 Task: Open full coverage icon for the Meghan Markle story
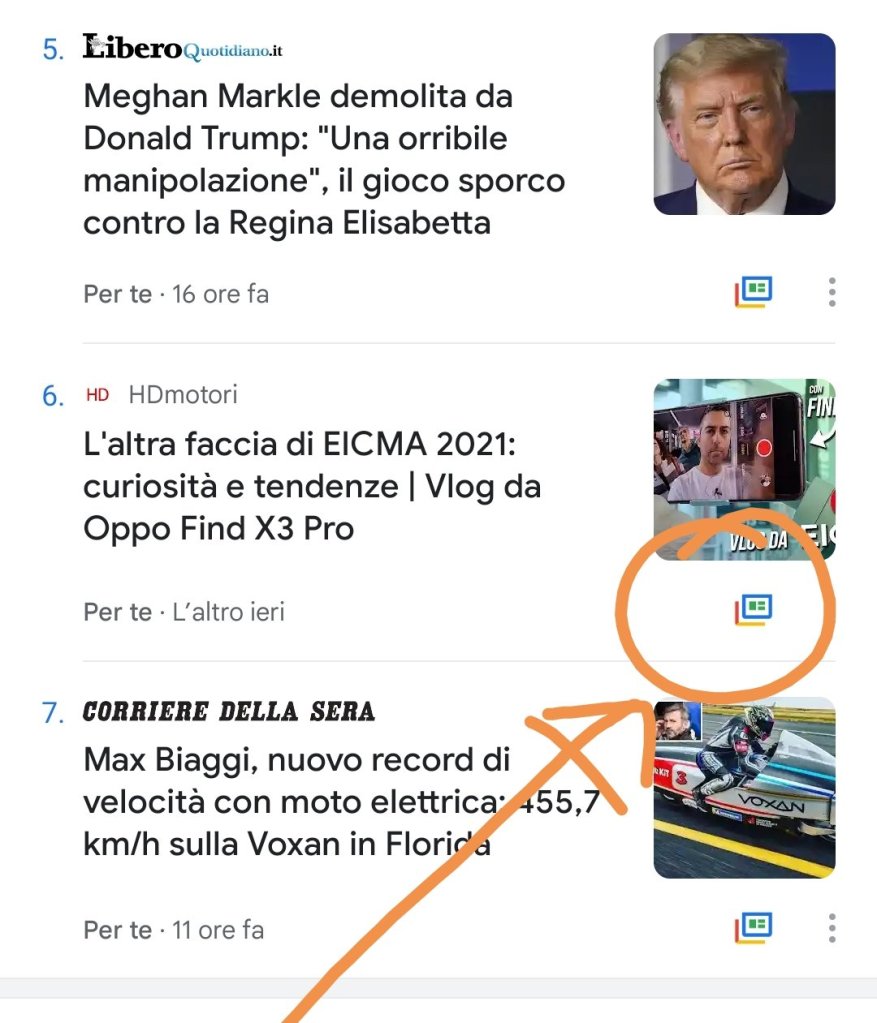coord(754,292)
